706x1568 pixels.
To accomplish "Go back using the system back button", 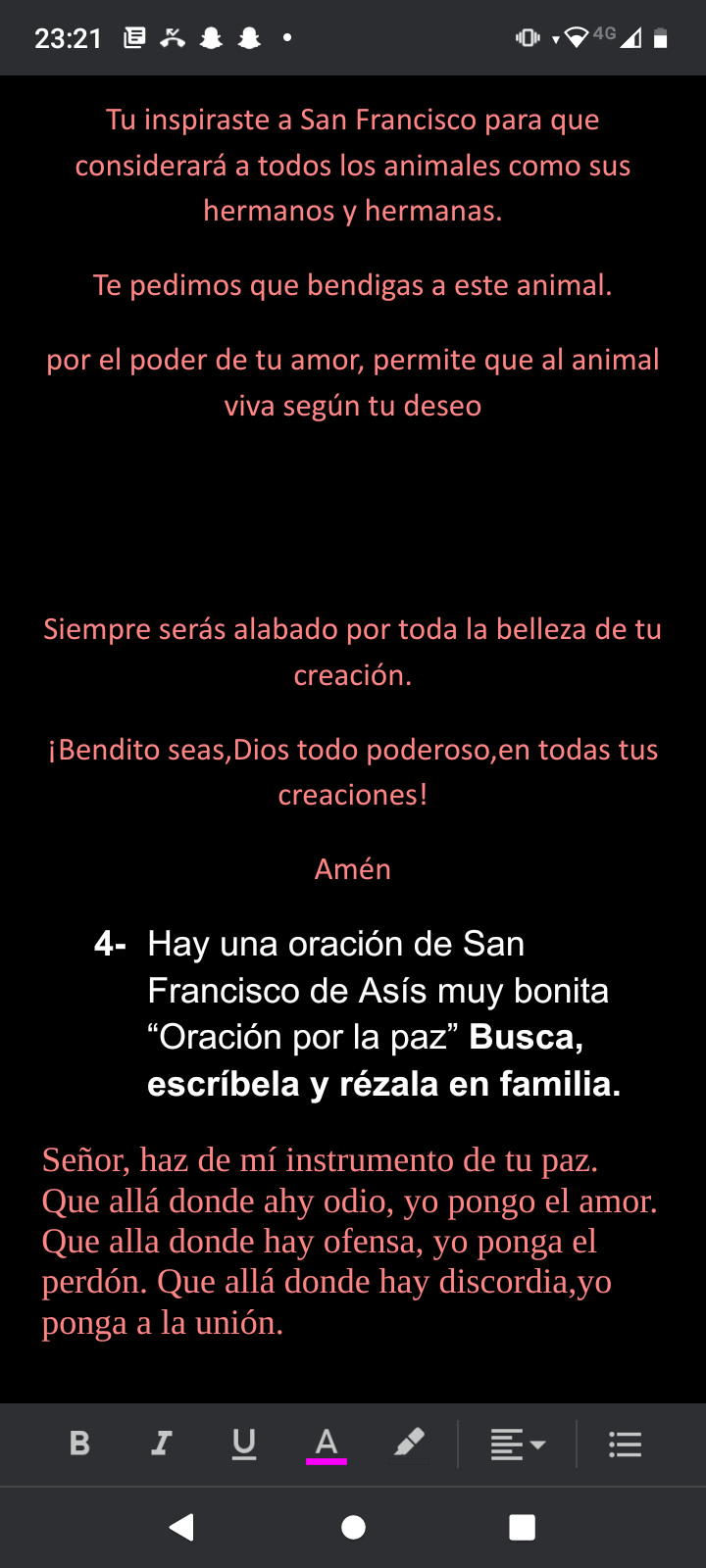I will point(182,1527).
